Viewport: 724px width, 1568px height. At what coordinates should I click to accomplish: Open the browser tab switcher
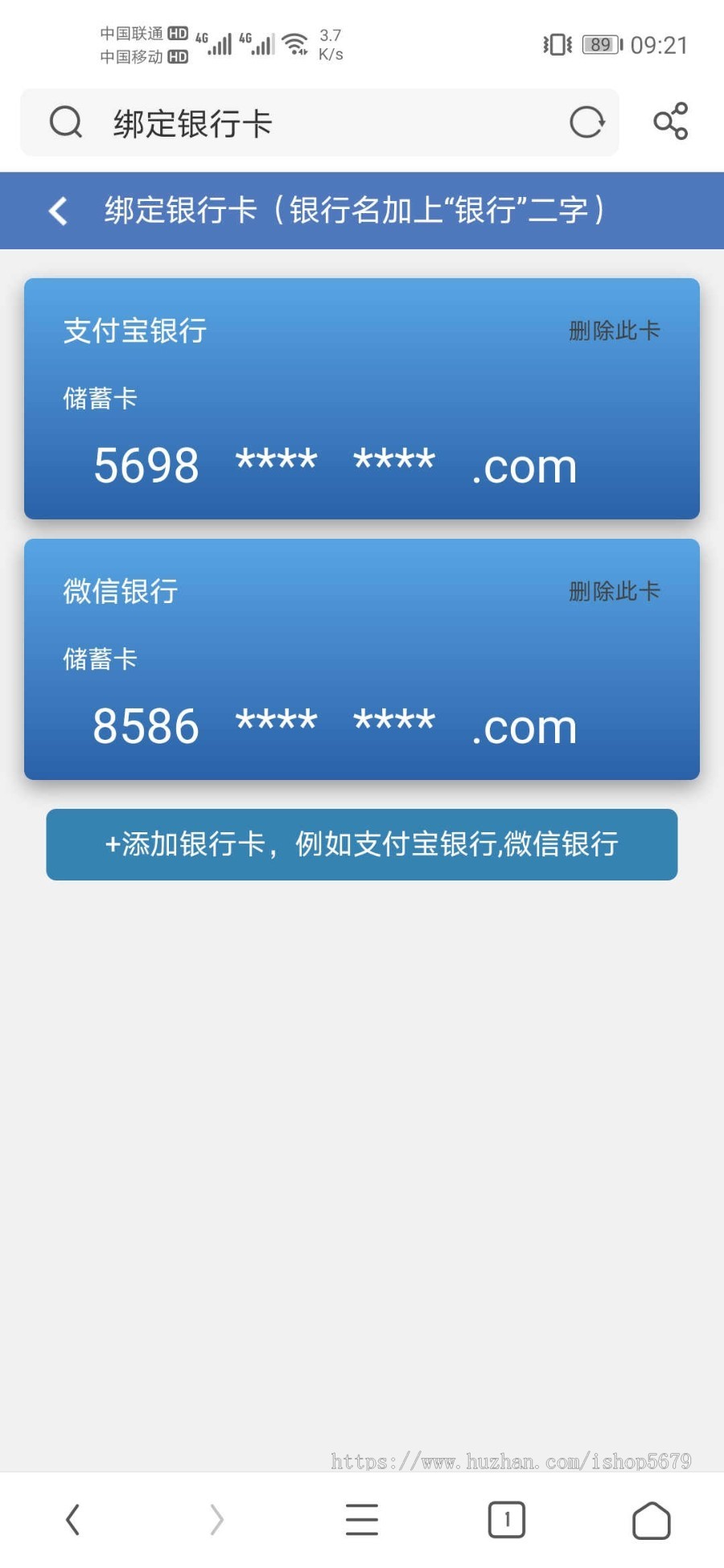(x=507, y=1520)
